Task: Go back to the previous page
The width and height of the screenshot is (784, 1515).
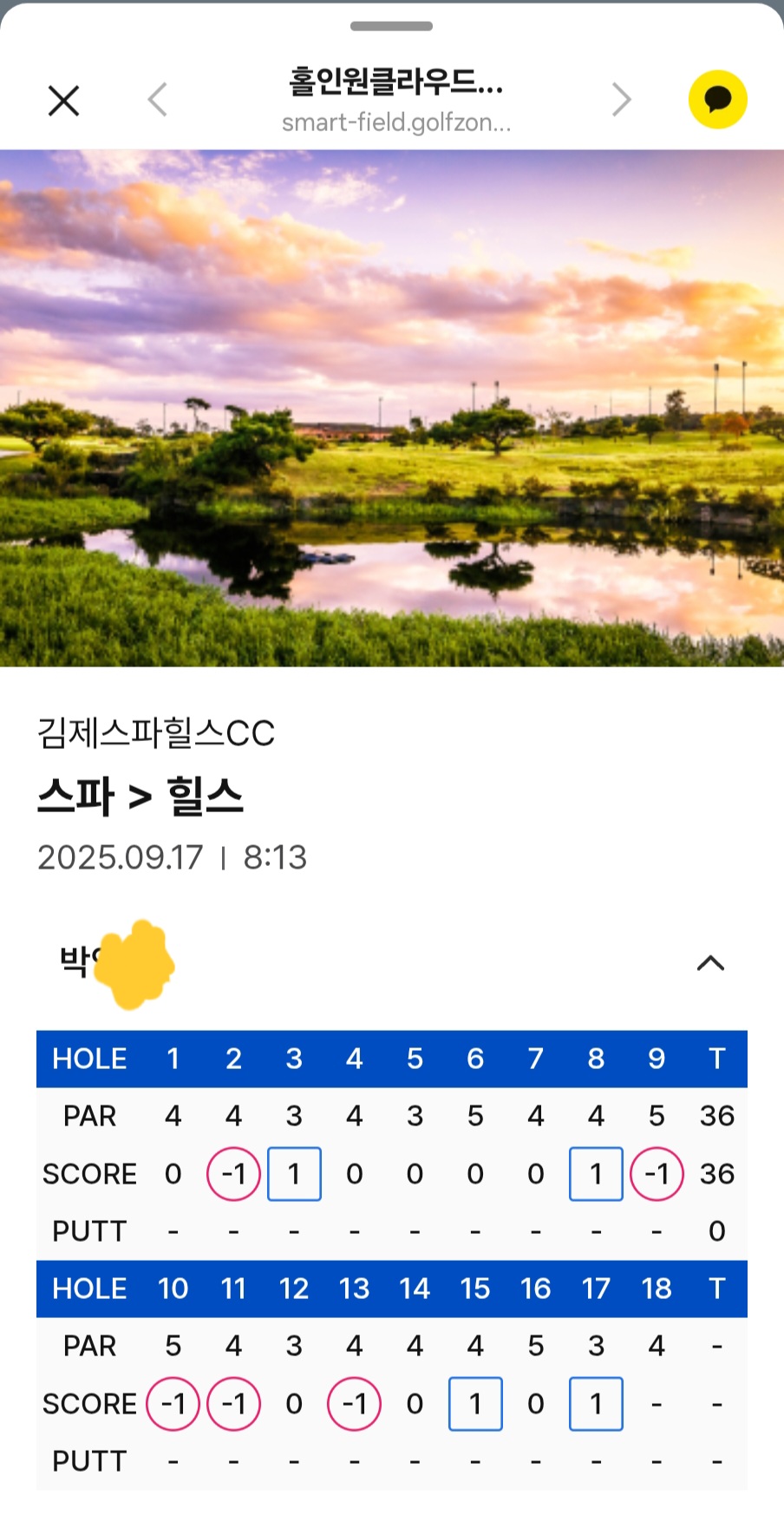Action: (x=158, y=100)
